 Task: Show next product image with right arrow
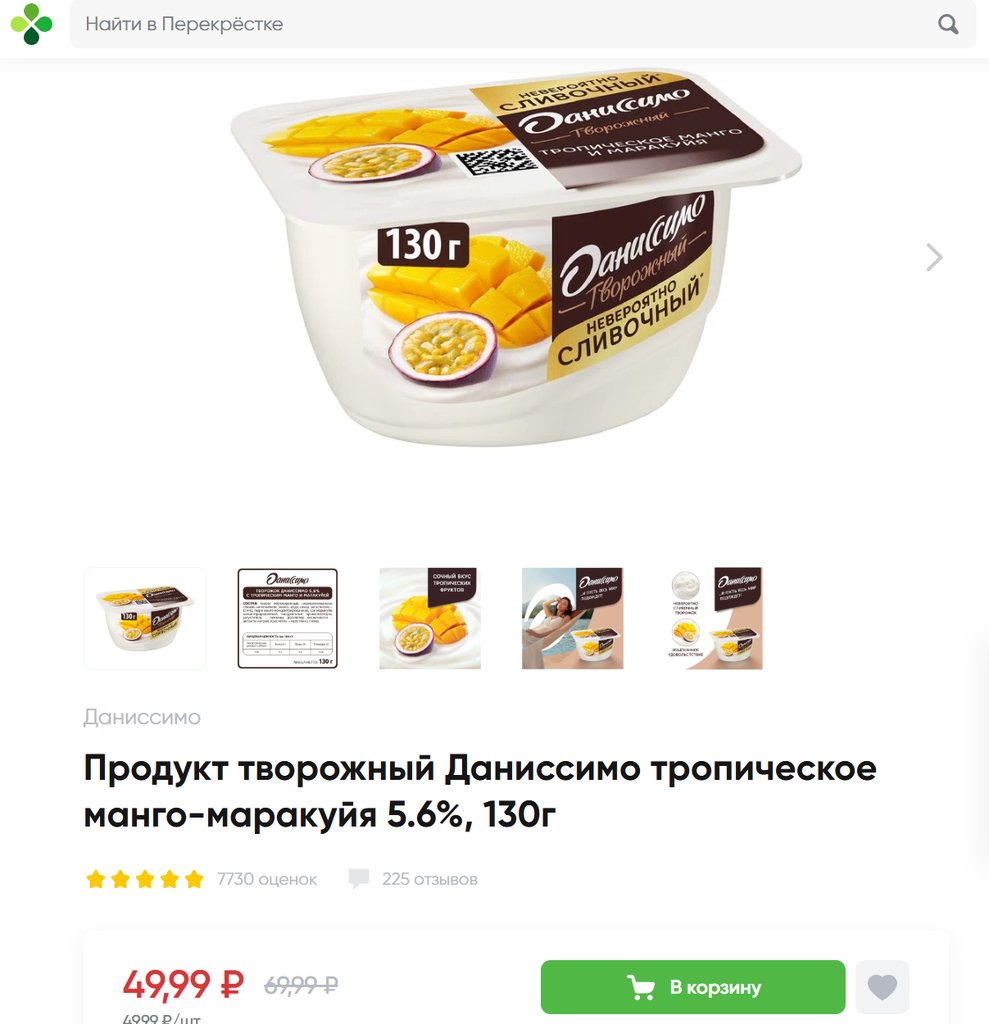[934, 257]
